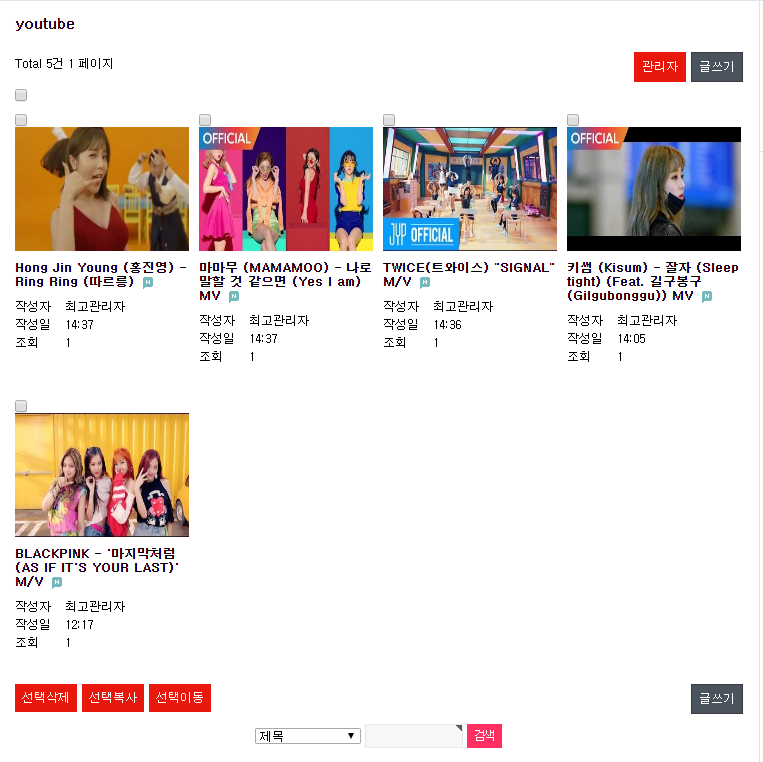
Task: Open the Hong Jin Young Ring Ring thumbnail
Action: click(x=102, y=189)
